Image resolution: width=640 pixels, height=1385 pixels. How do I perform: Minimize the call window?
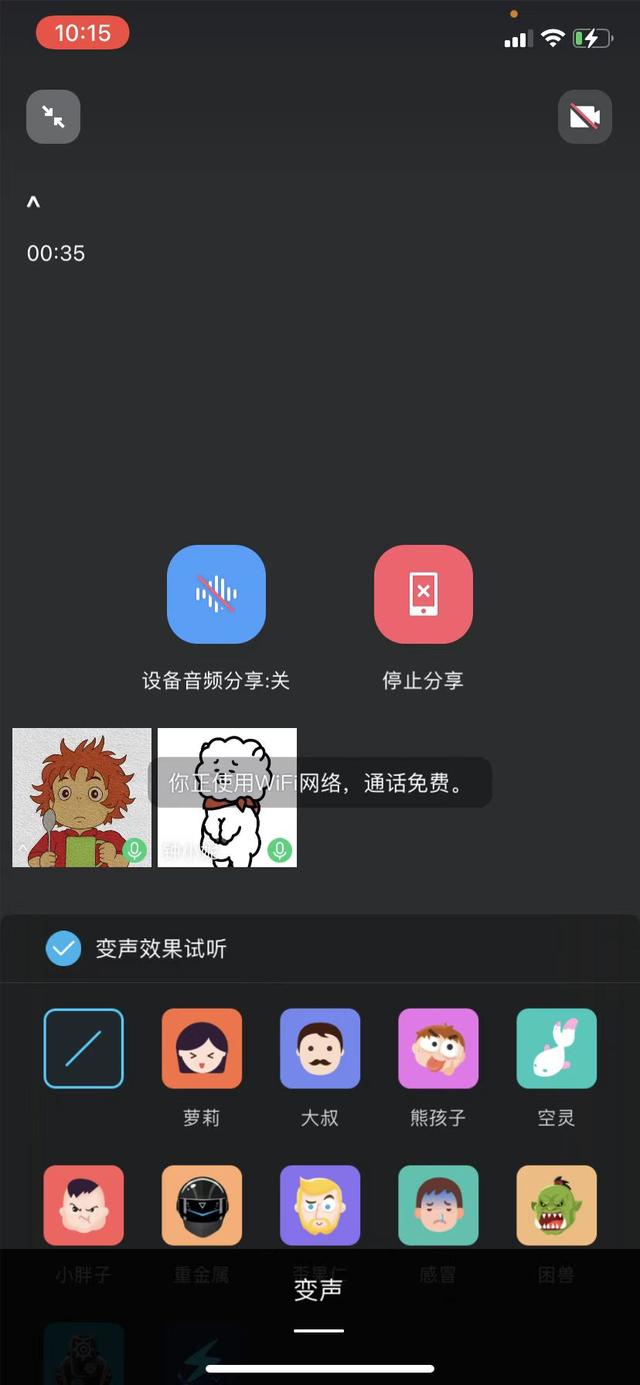tap(53, 117)
